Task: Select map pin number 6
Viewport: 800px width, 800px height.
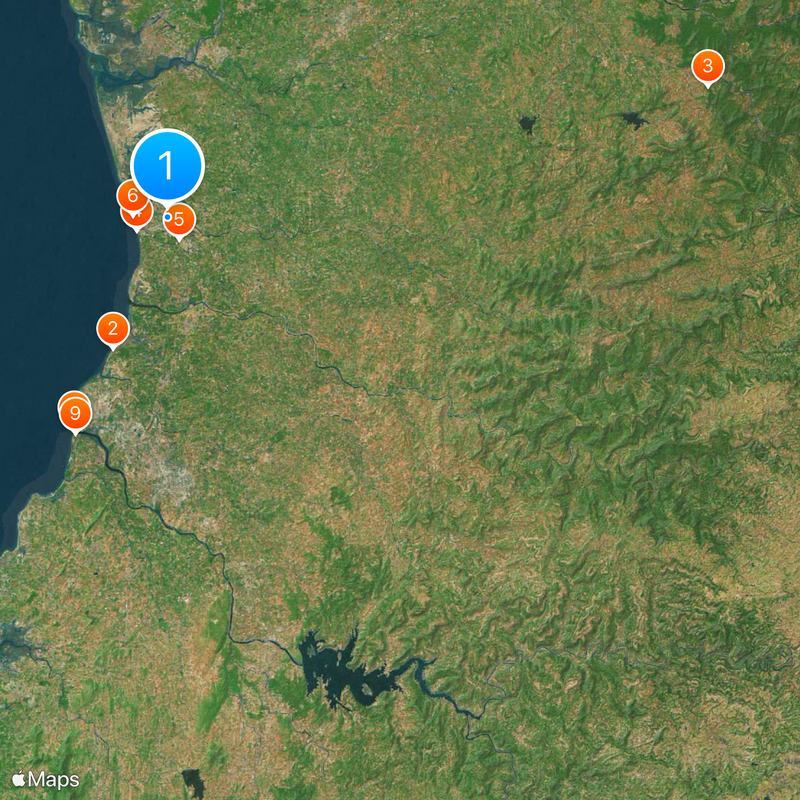Action: (131, 194)
